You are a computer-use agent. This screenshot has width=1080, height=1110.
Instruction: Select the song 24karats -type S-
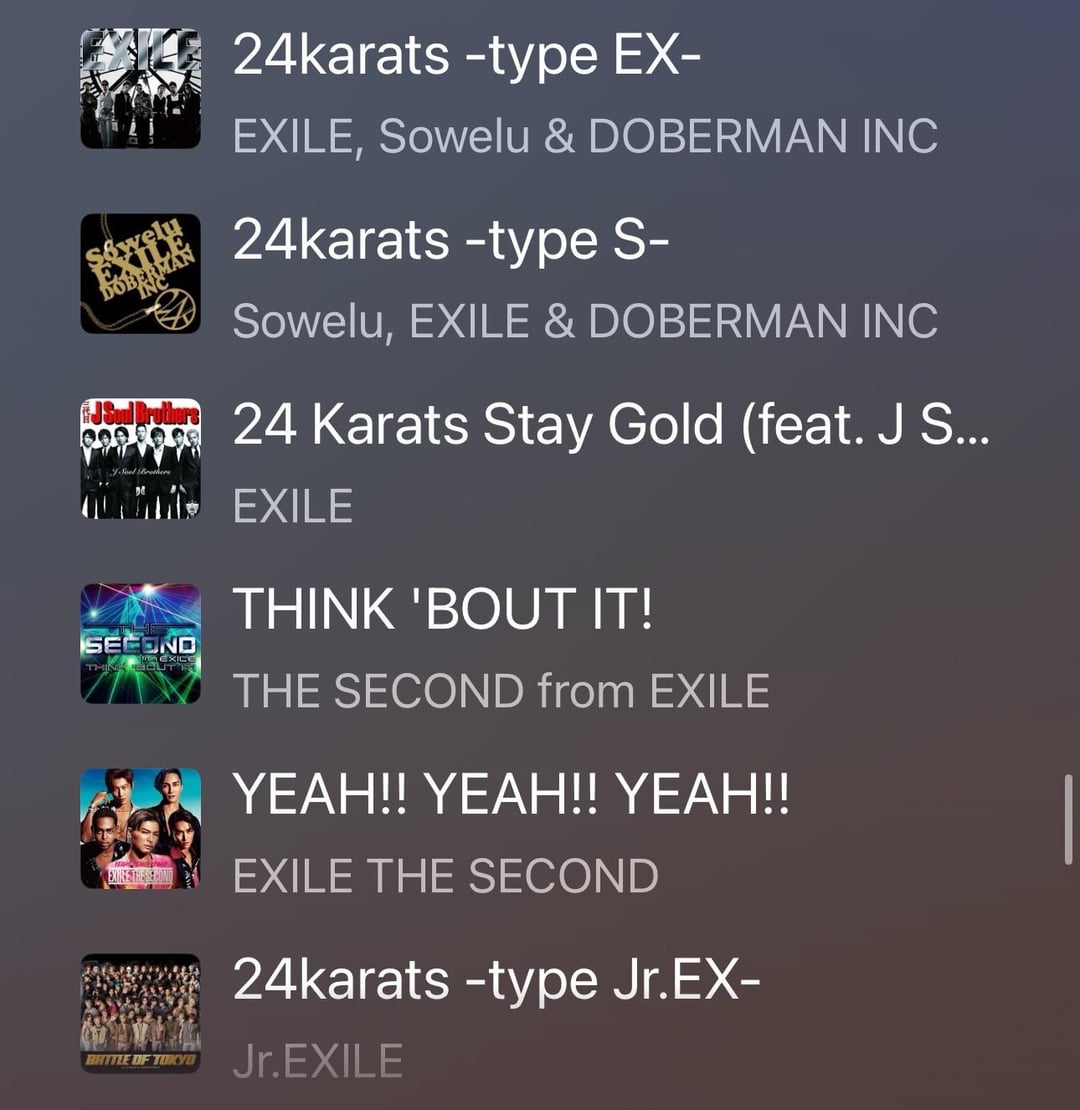point(450,241)
